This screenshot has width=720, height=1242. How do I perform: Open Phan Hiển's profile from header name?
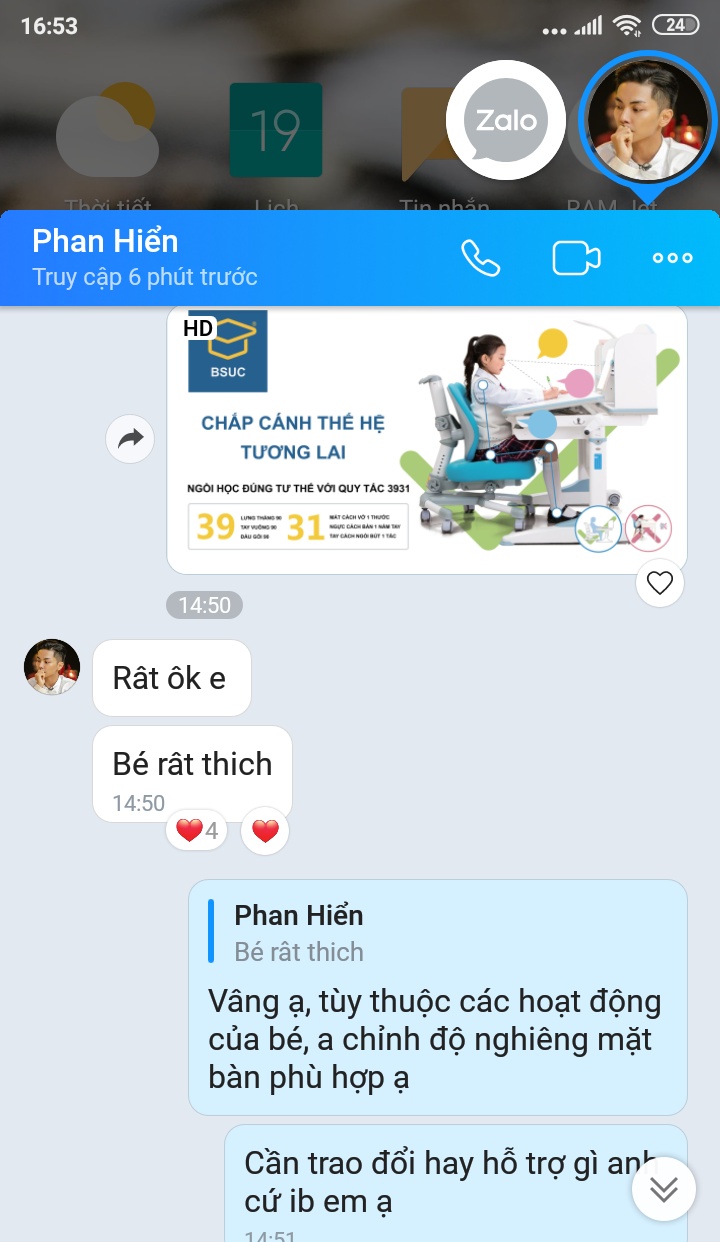click(x=105, y=241)
